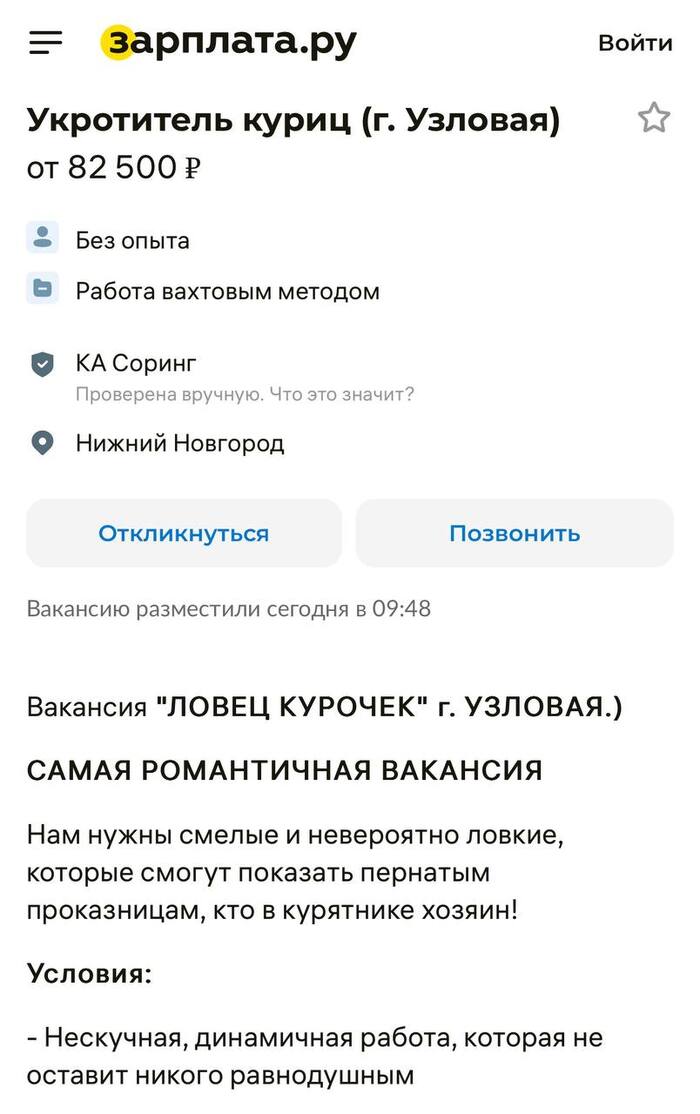The image size is (700, 1114).
Task: Tap Позвонить to call employer
Action: point(514,533)
